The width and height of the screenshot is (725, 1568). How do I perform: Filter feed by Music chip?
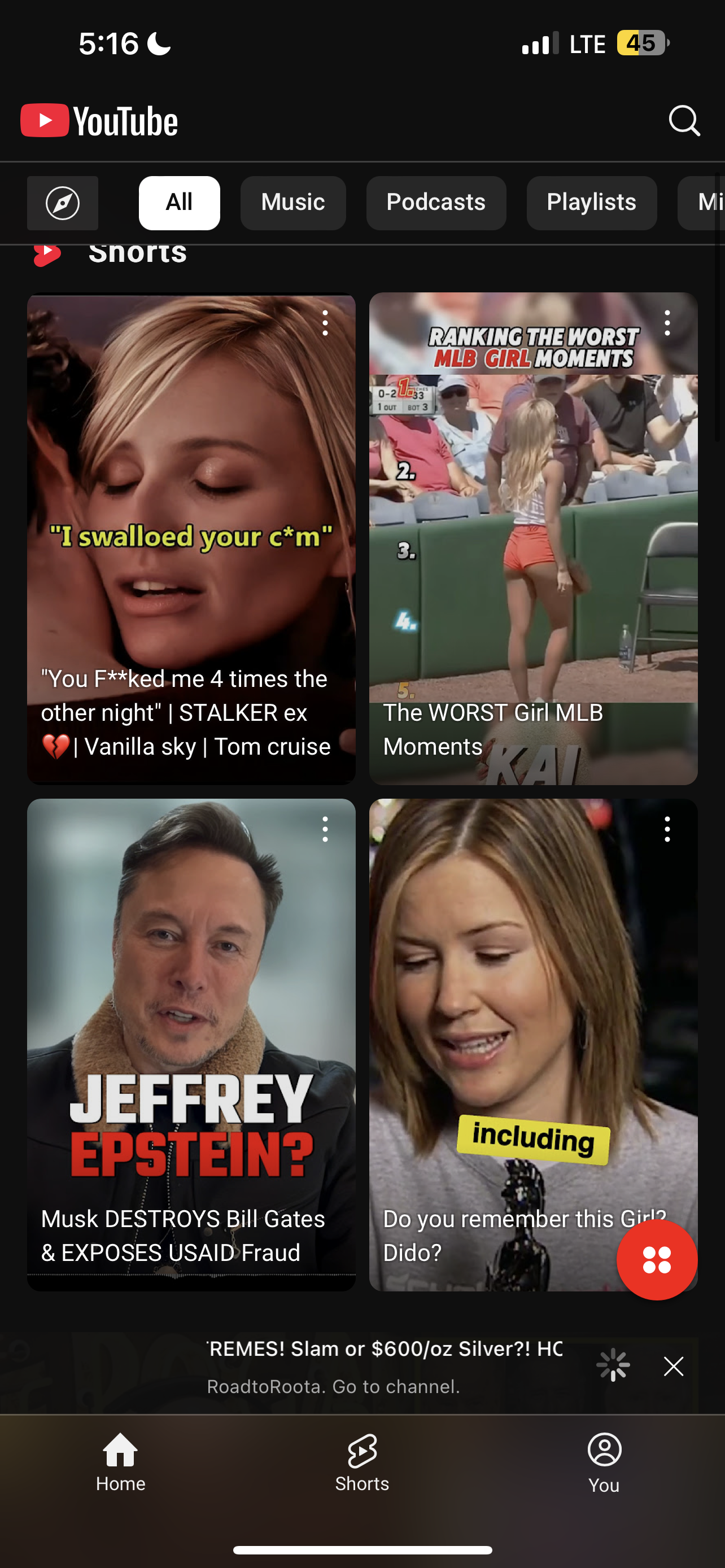293,203
